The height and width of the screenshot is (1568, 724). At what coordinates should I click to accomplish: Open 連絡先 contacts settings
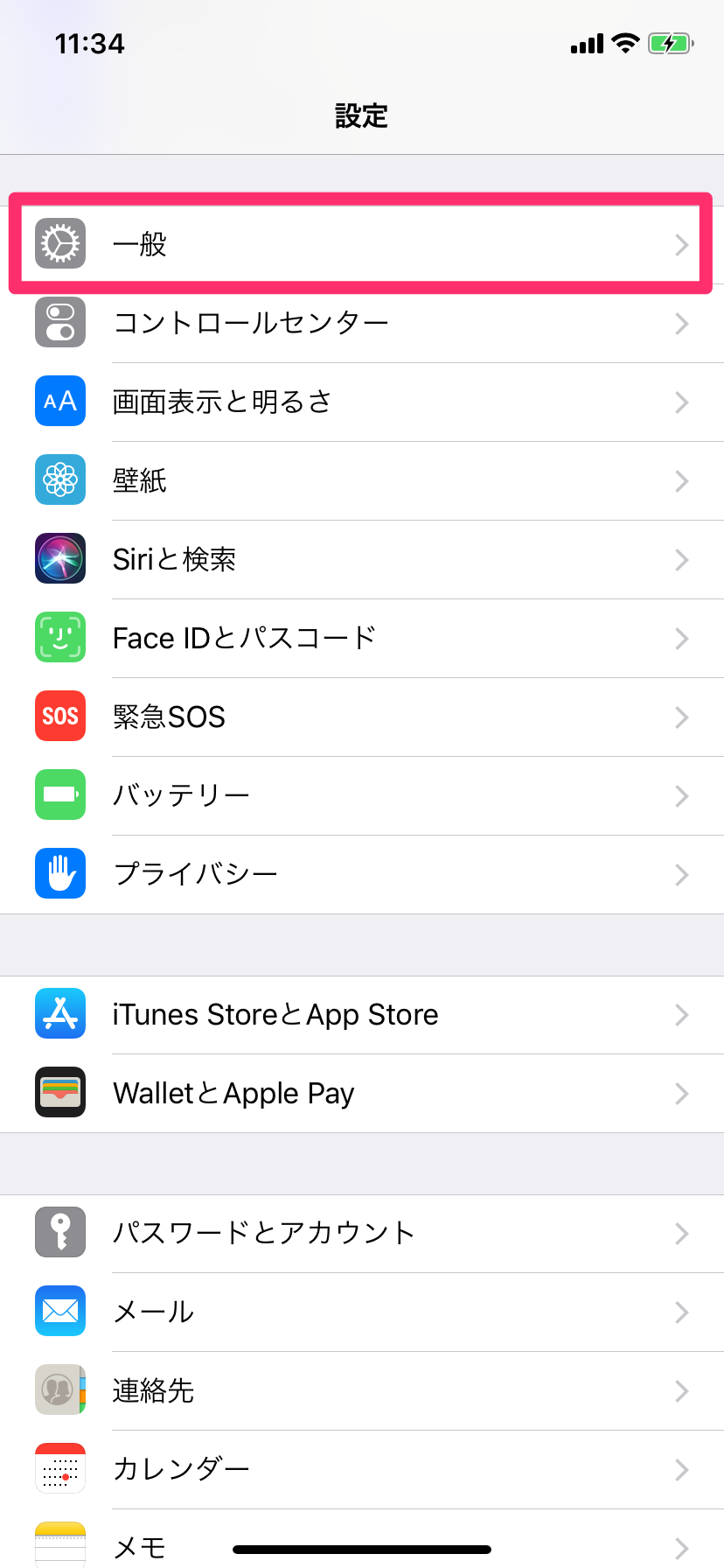coord(362,1390)
